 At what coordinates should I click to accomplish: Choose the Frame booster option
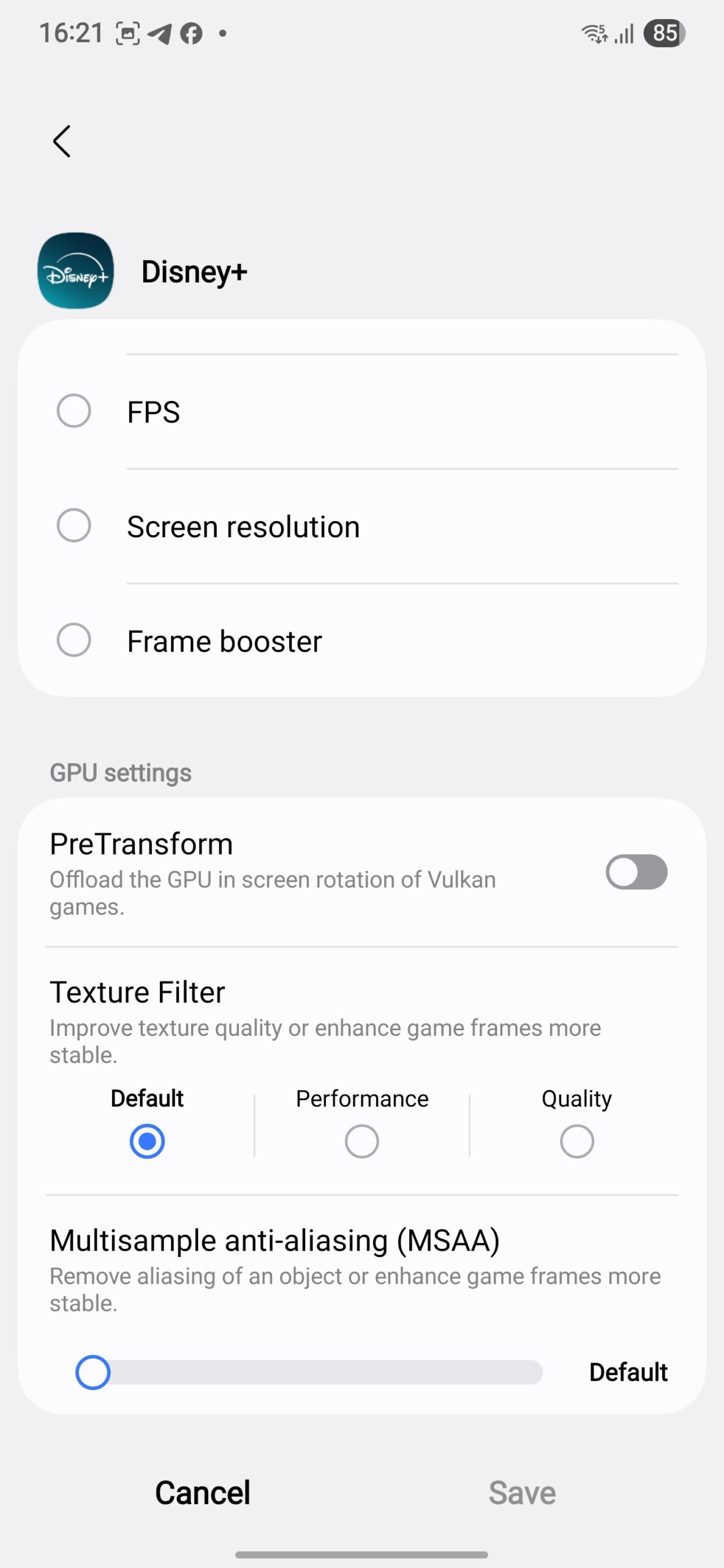tap(74, 640)
